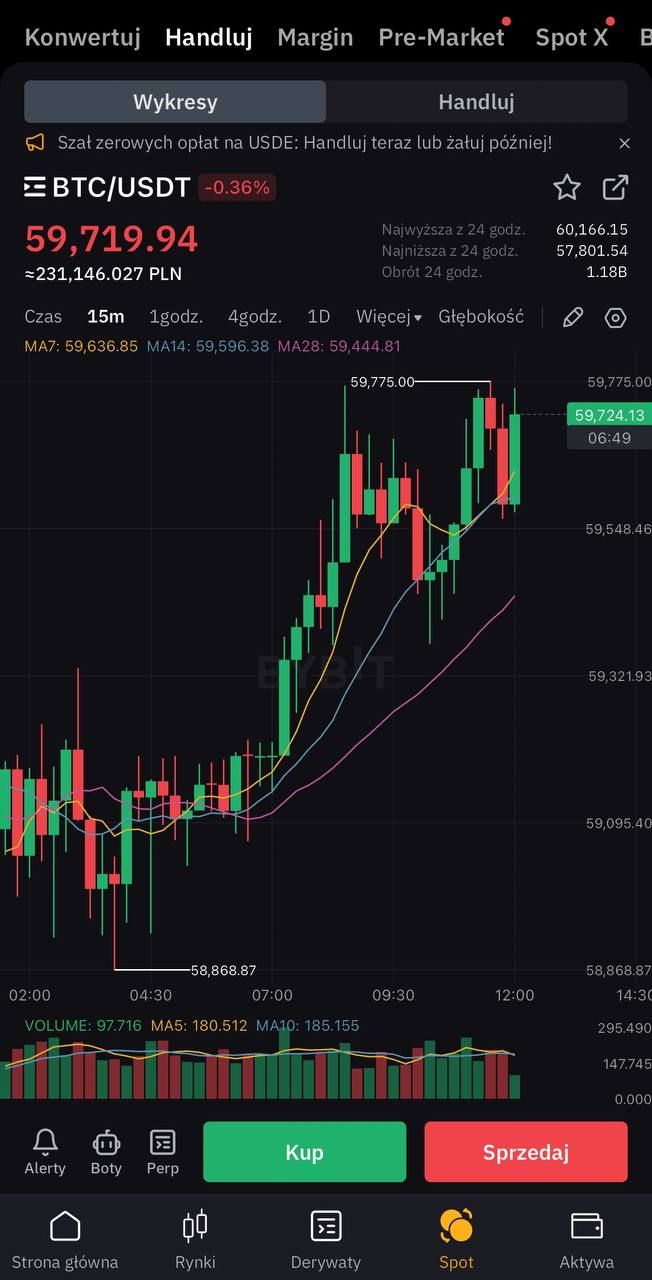Go to the Rynki bottom tab
Viewport: 652px width, 1280px height.
195,1240
